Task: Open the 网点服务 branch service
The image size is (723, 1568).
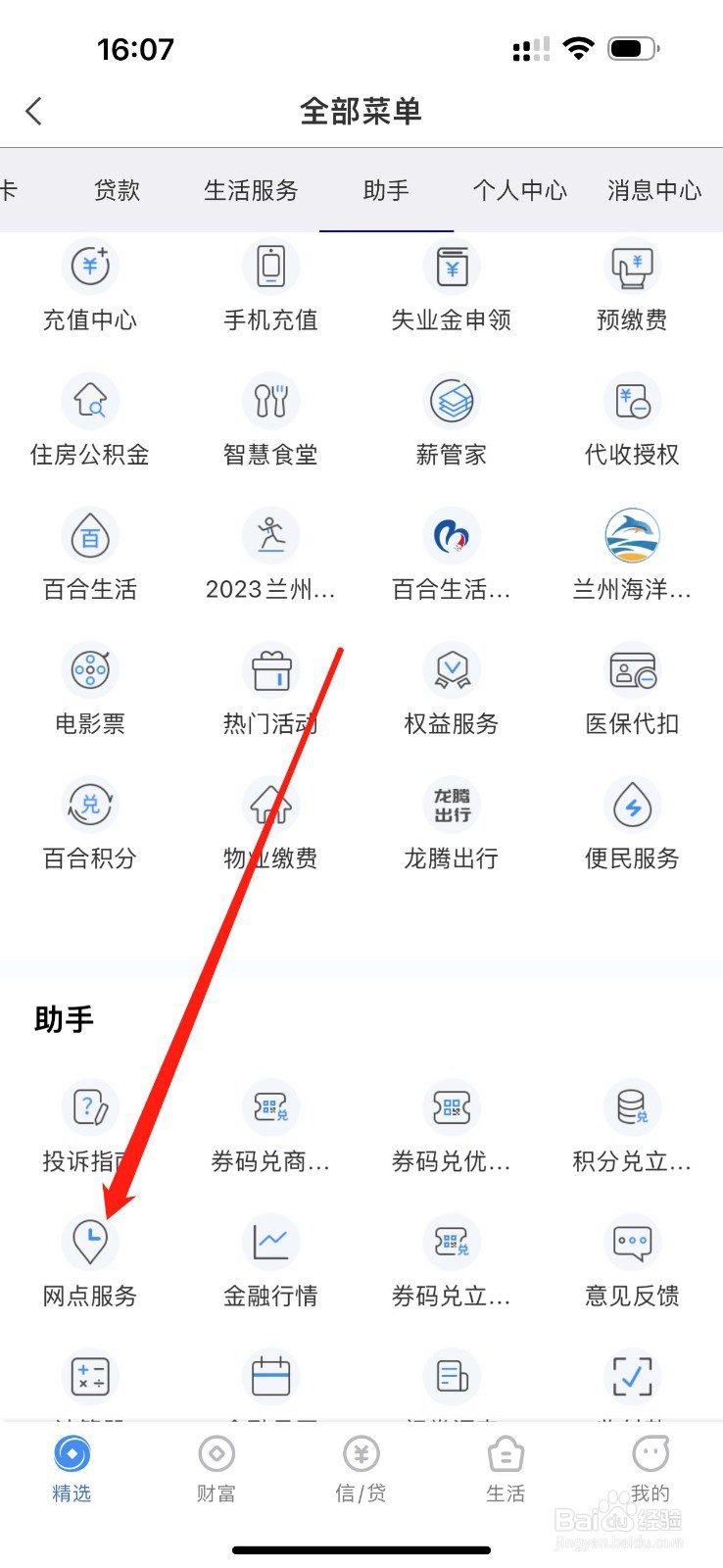Action: click(89, 1264)
